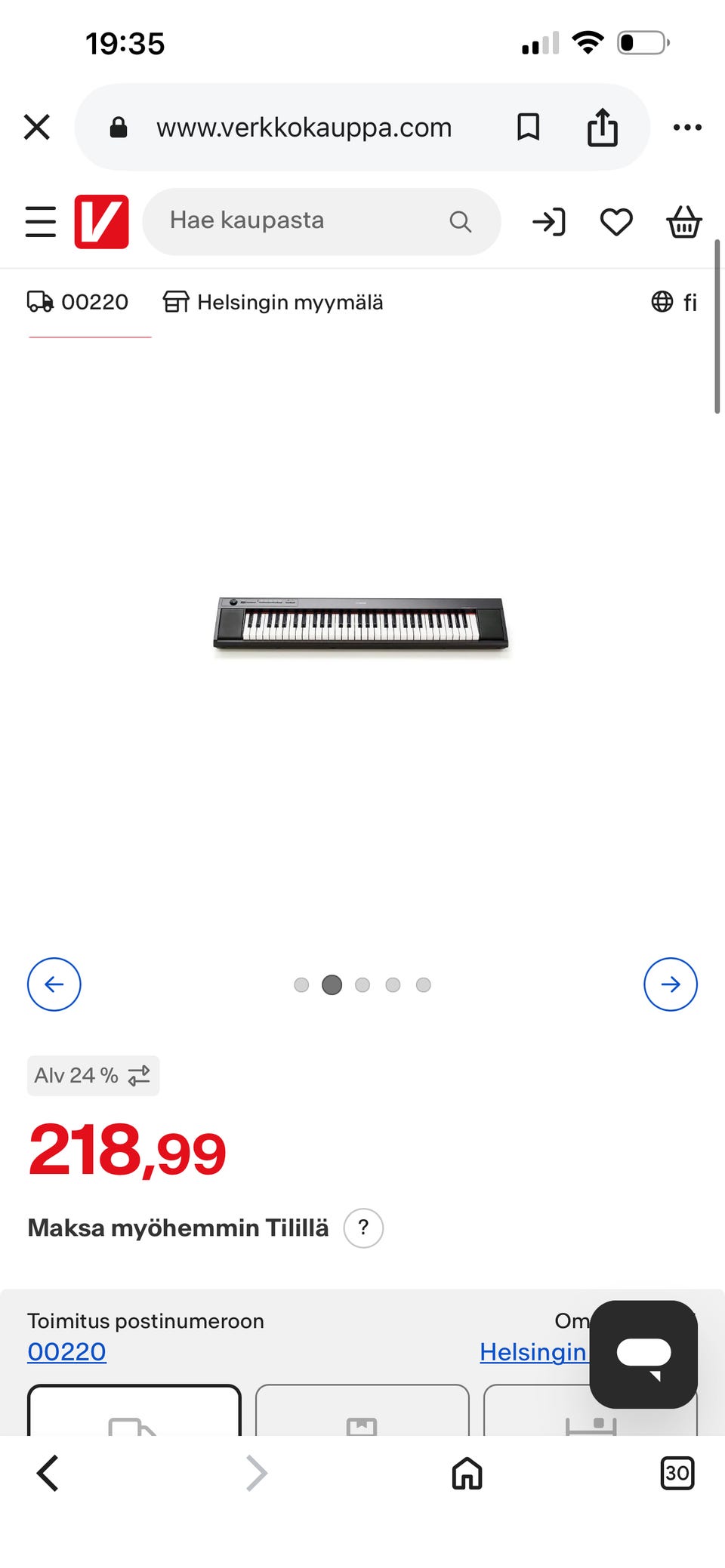The image size is (725, 1568).
Task: Open the shopping basket
Action: tap(684, 222)
